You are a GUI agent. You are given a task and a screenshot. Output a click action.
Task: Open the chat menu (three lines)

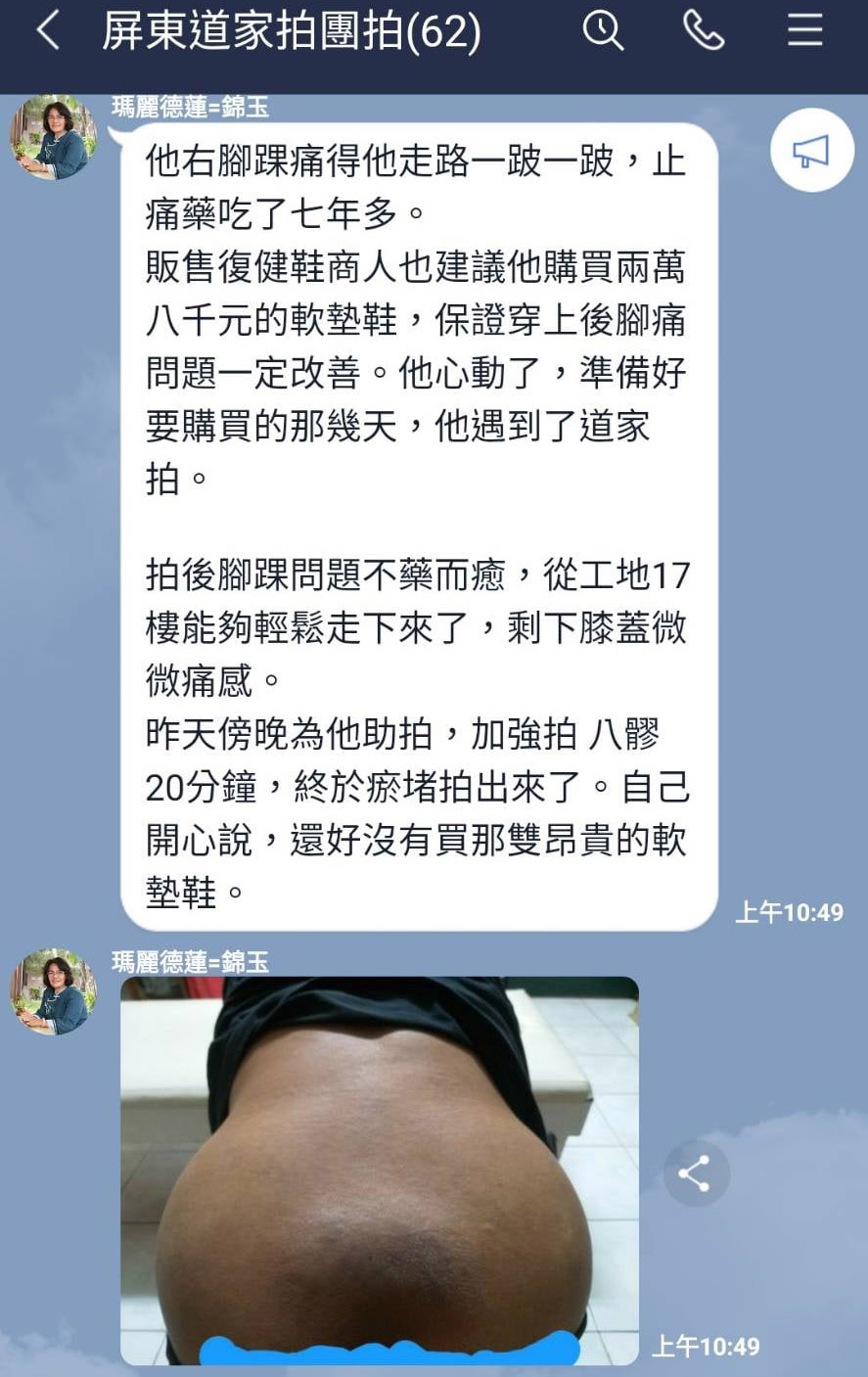pos(805,32)
